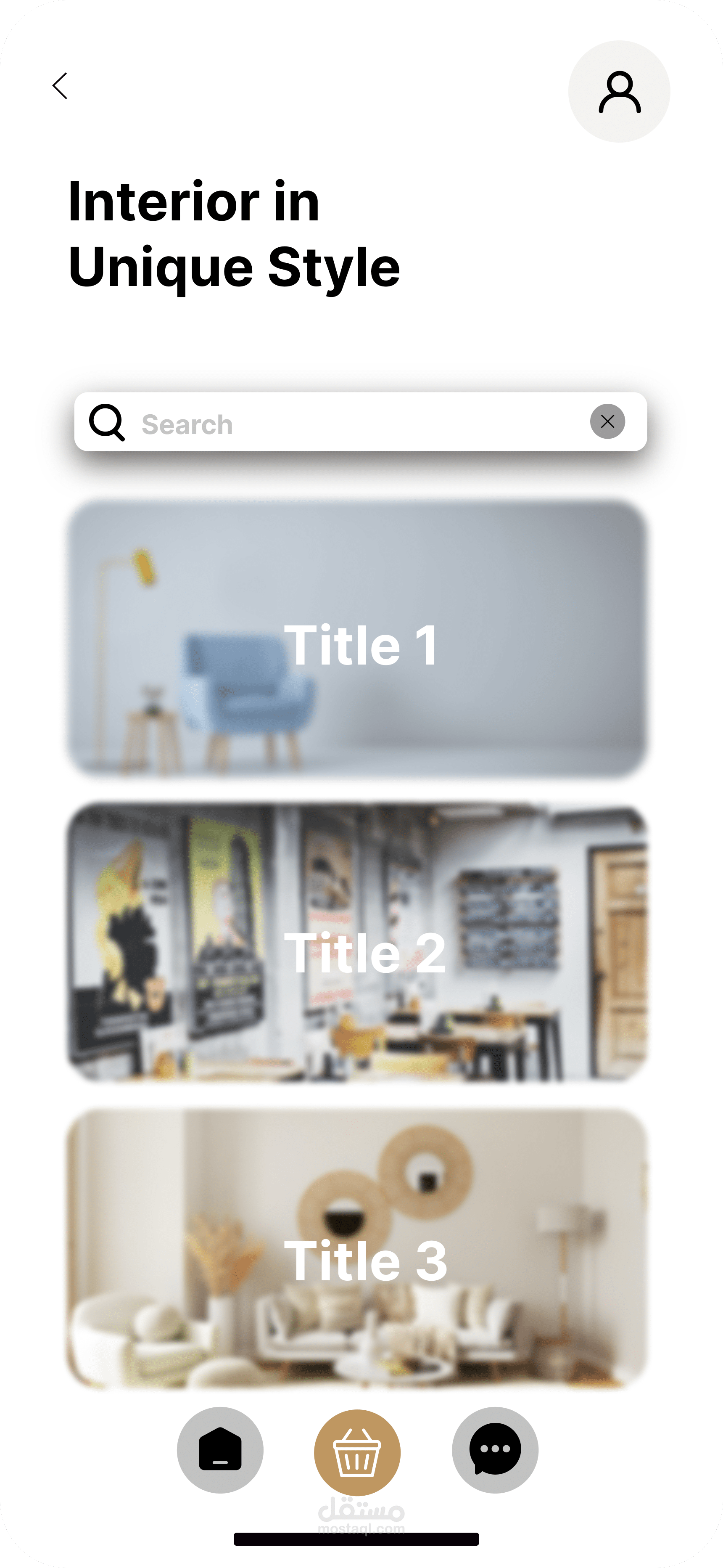Open the user profile icon

point(619,92)
